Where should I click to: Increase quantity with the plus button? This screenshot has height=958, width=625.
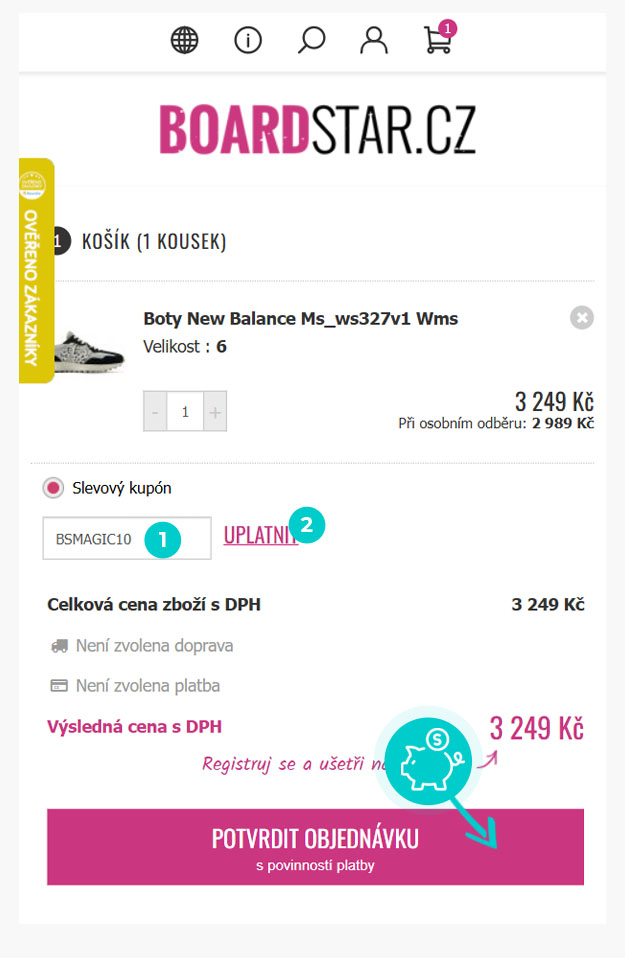point(215,412)
